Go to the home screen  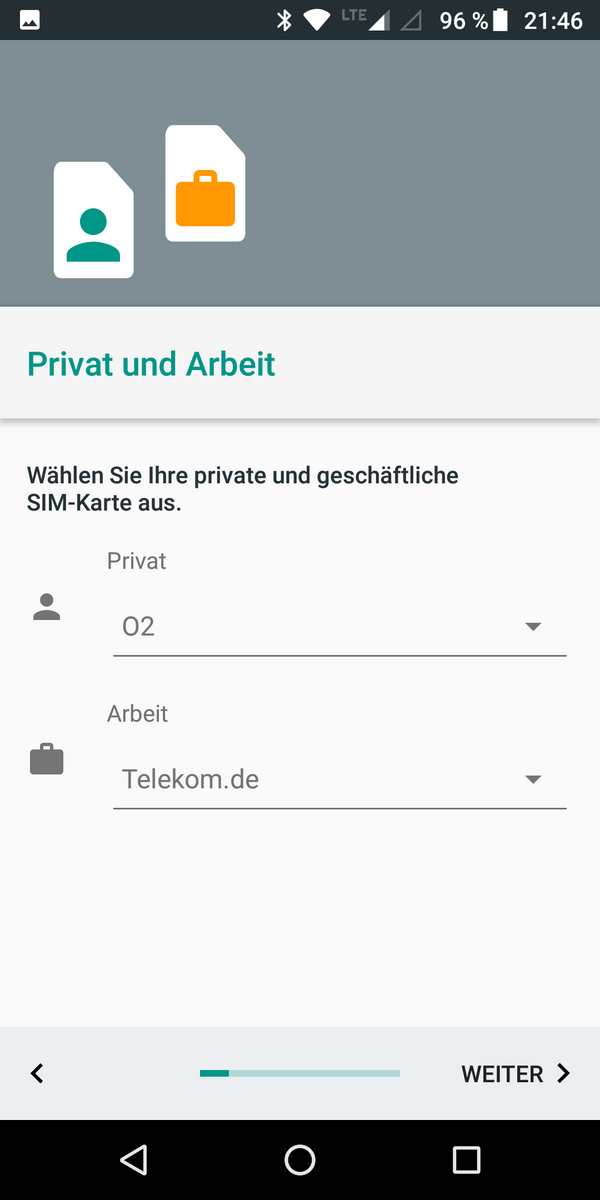pyautogui.click(x=300, y=1159)
